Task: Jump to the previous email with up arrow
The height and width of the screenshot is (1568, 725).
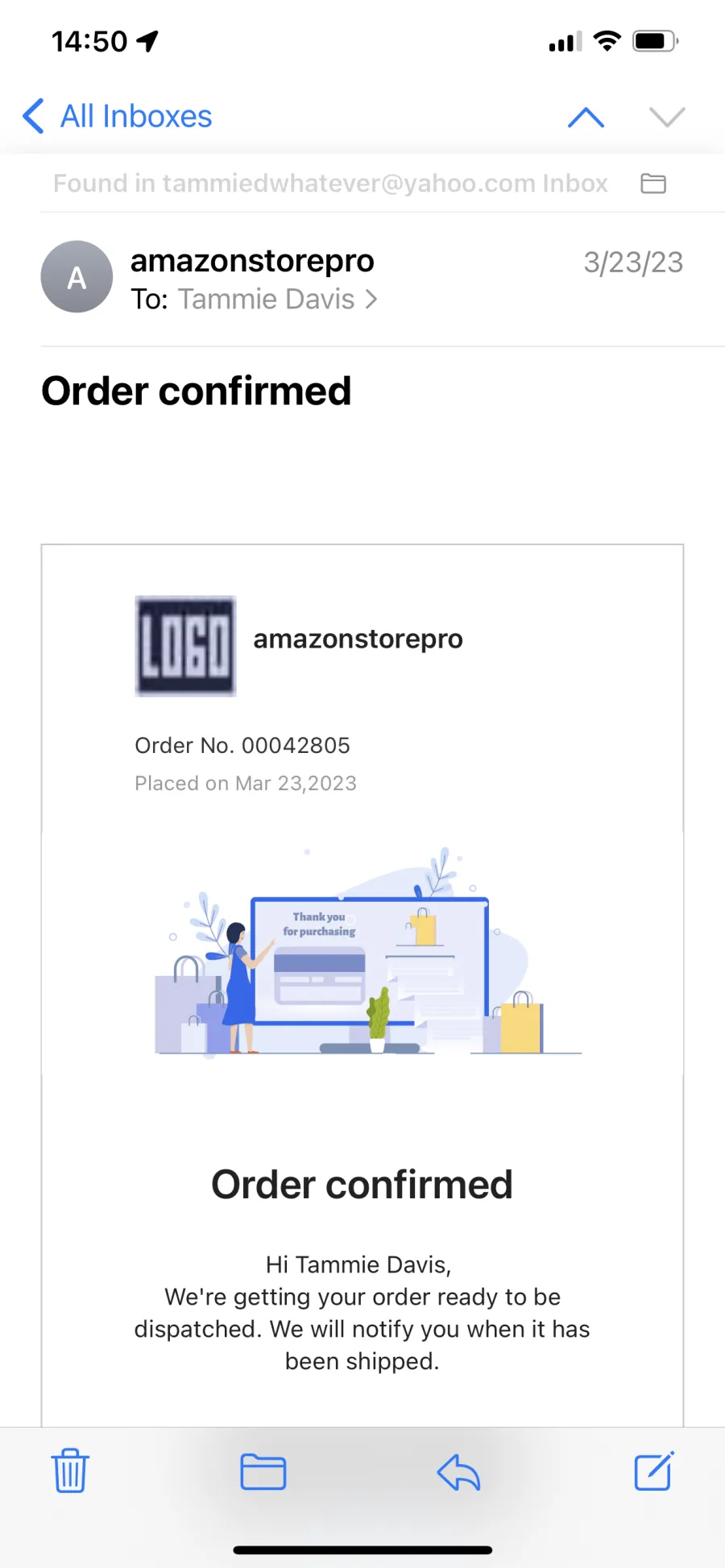Action: pos(586,118)
